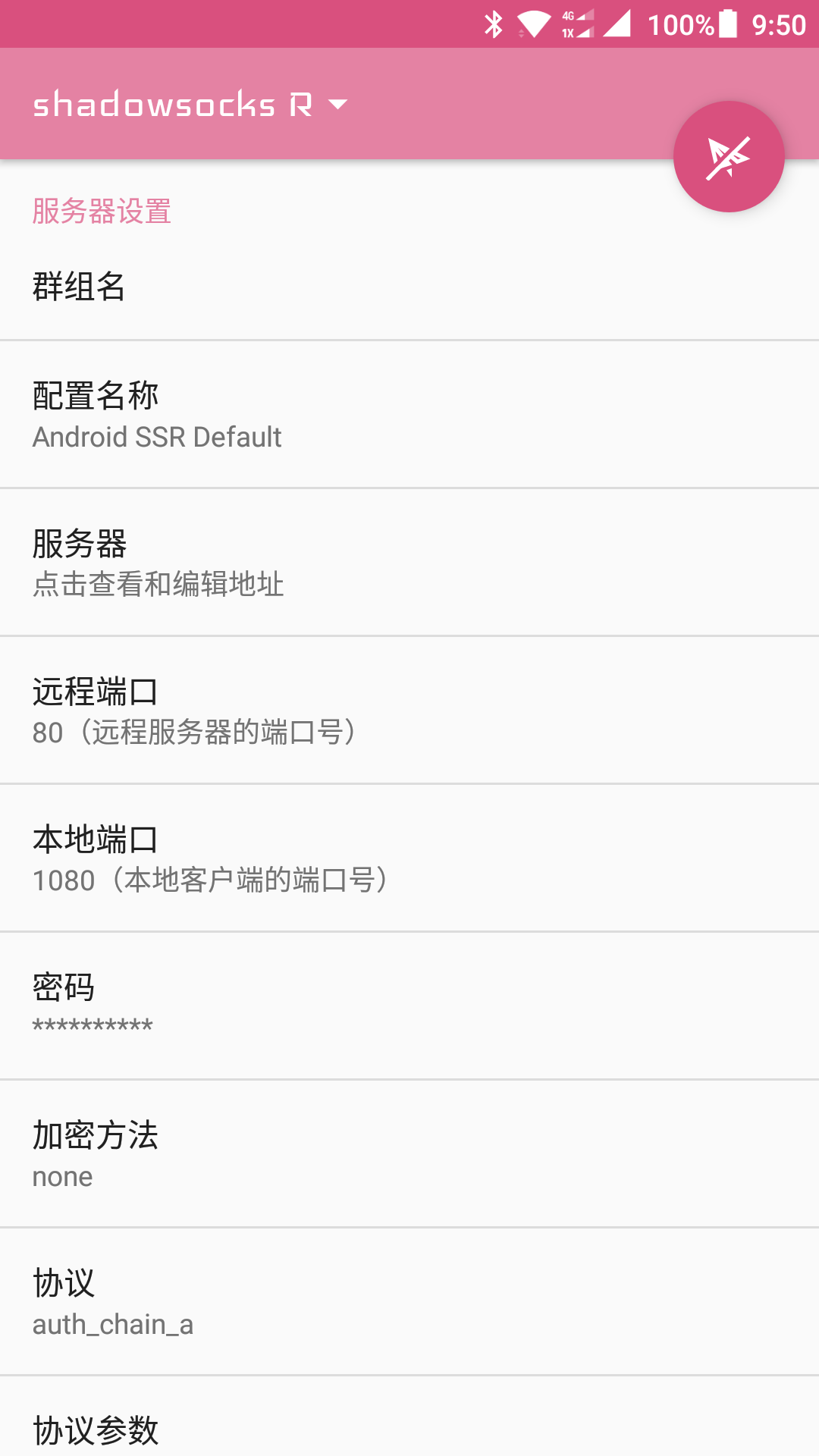Tap the paper plane connect button
The image size is (819, 1456).
point(729,157)
